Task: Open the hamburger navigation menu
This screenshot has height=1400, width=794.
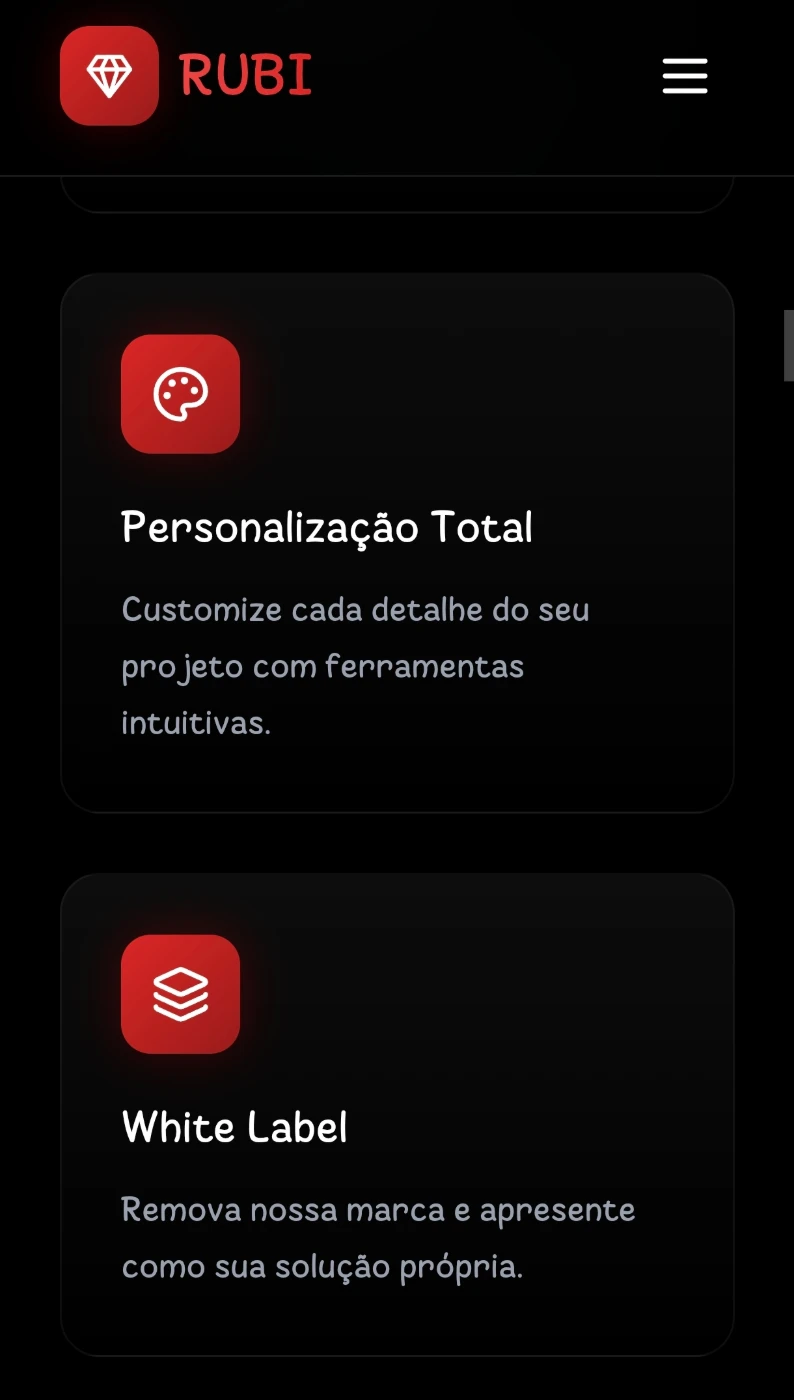Action: click(685, 76)
